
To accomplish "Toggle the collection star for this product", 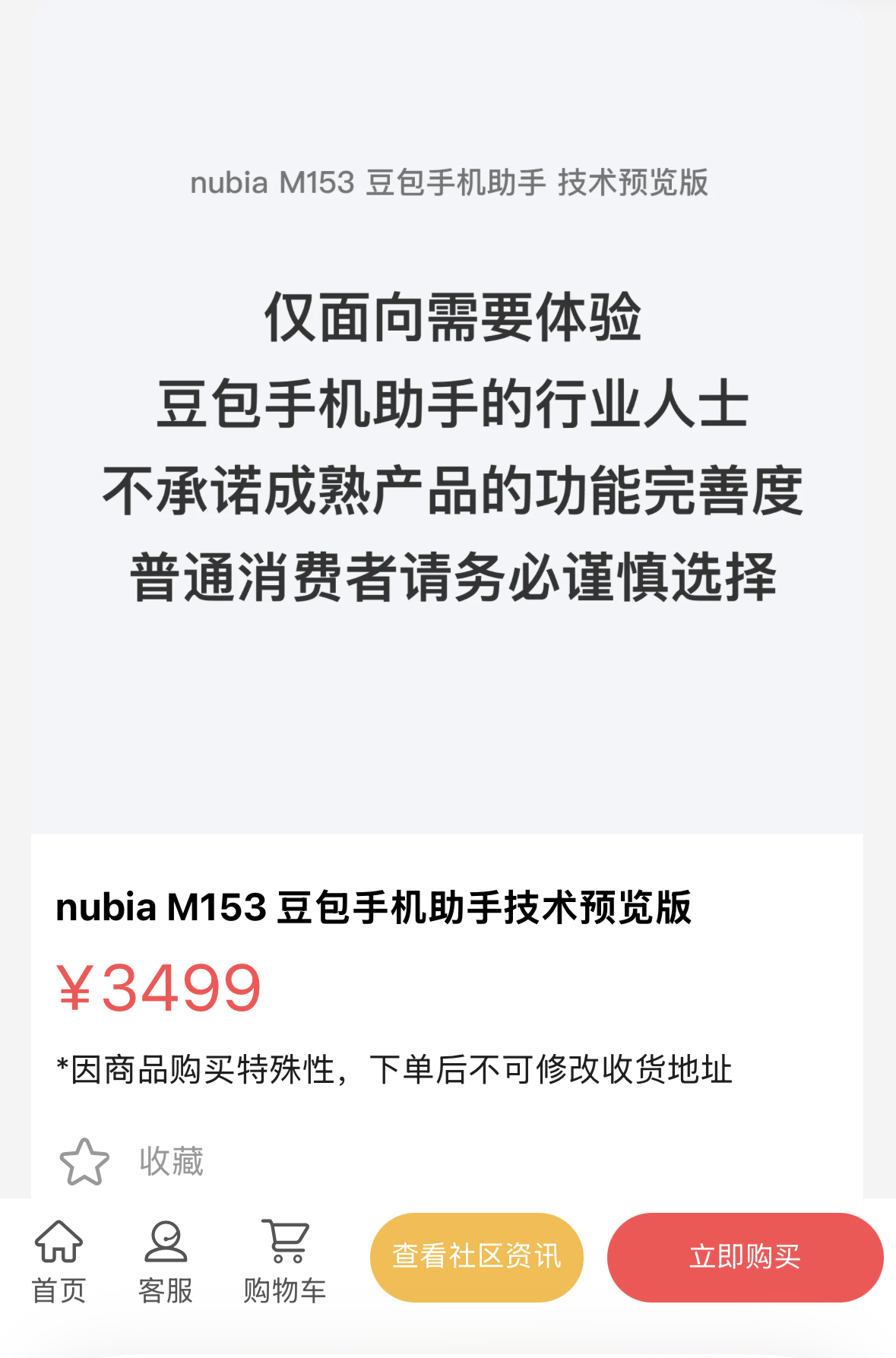I will (x=85, y=1160).
